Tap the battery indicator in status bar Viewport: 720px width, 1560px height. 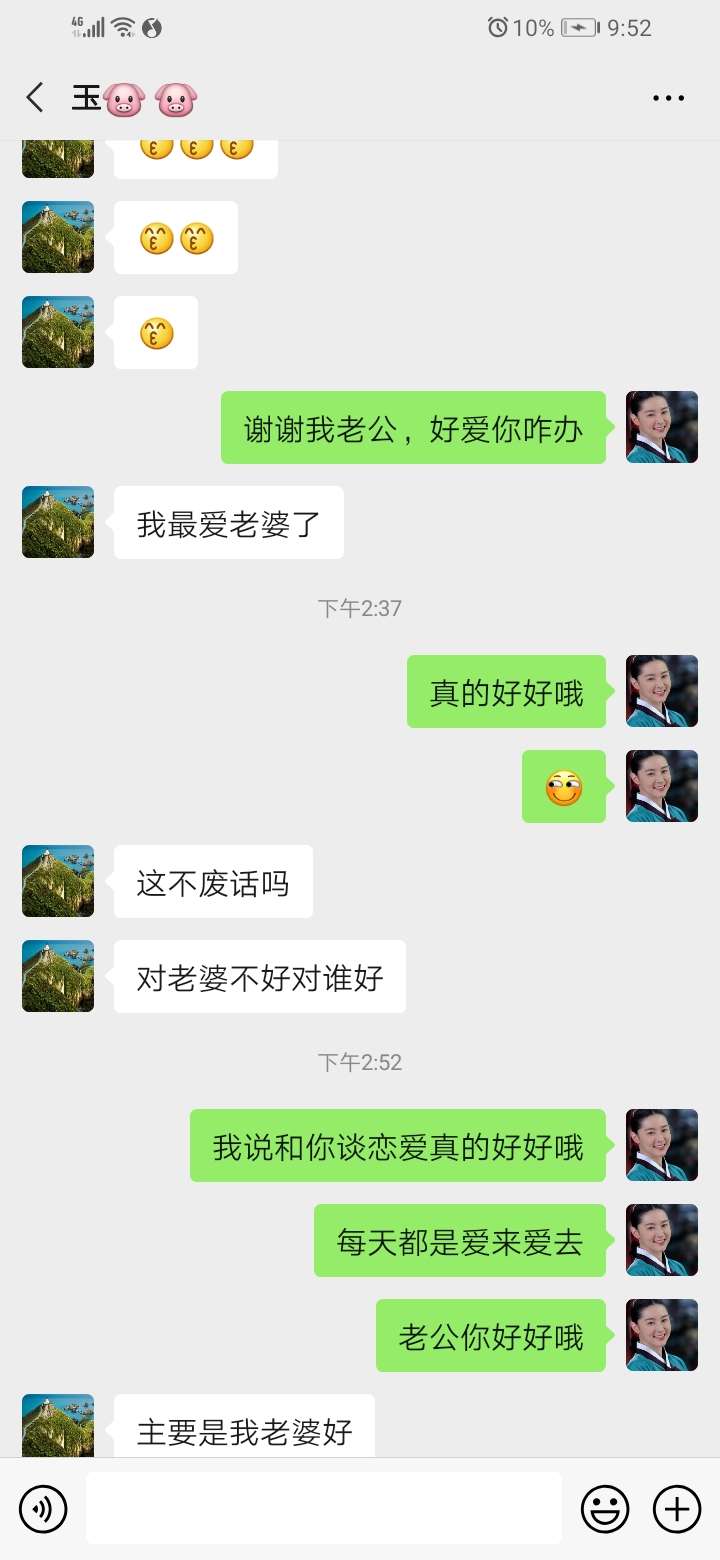[575, 27]
